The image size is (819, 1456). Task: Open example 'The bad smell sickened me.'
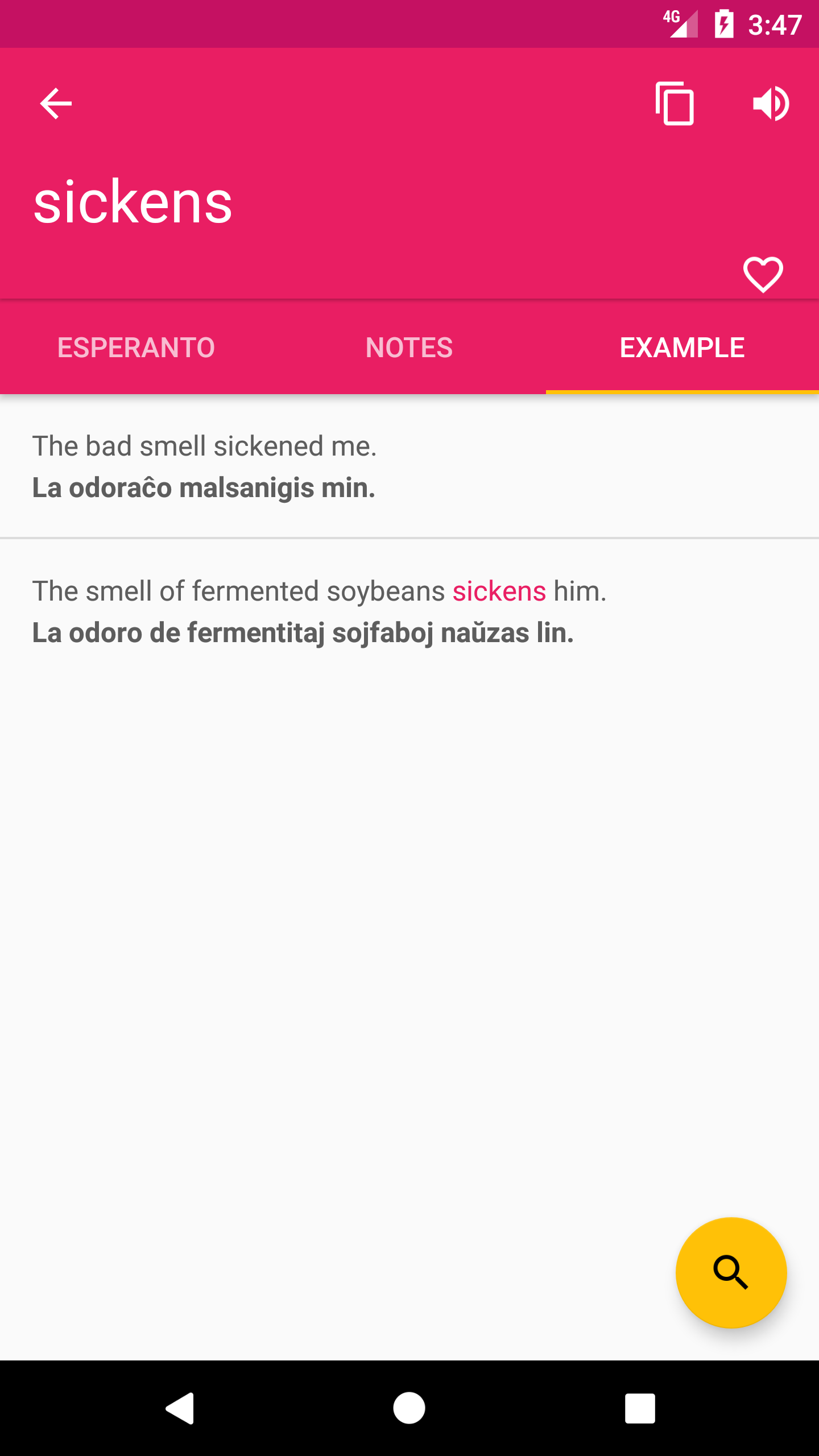coord(205,466)
